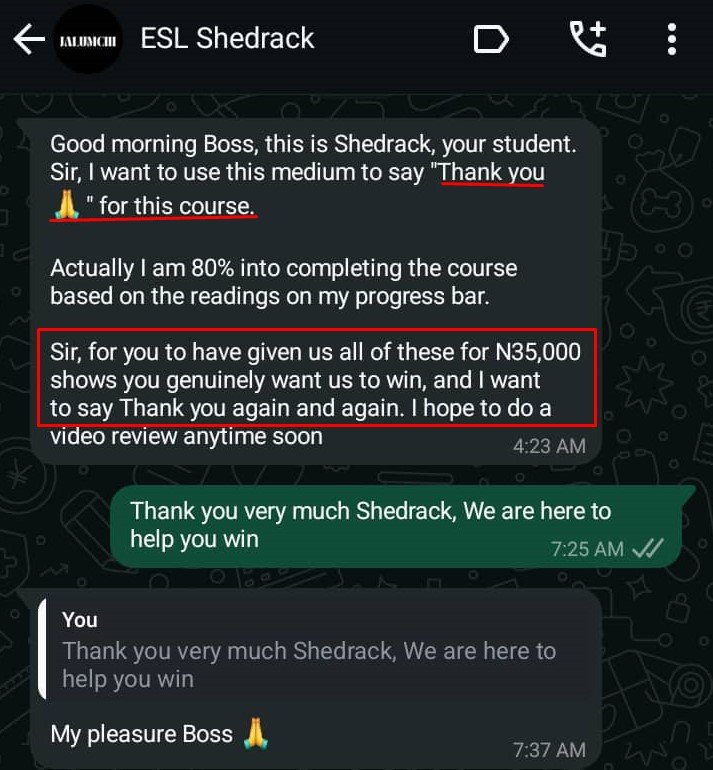Screen dimensions: 713x770
Task: Open ESL Shedrack's profile picture
Action: tap(88, 40)
